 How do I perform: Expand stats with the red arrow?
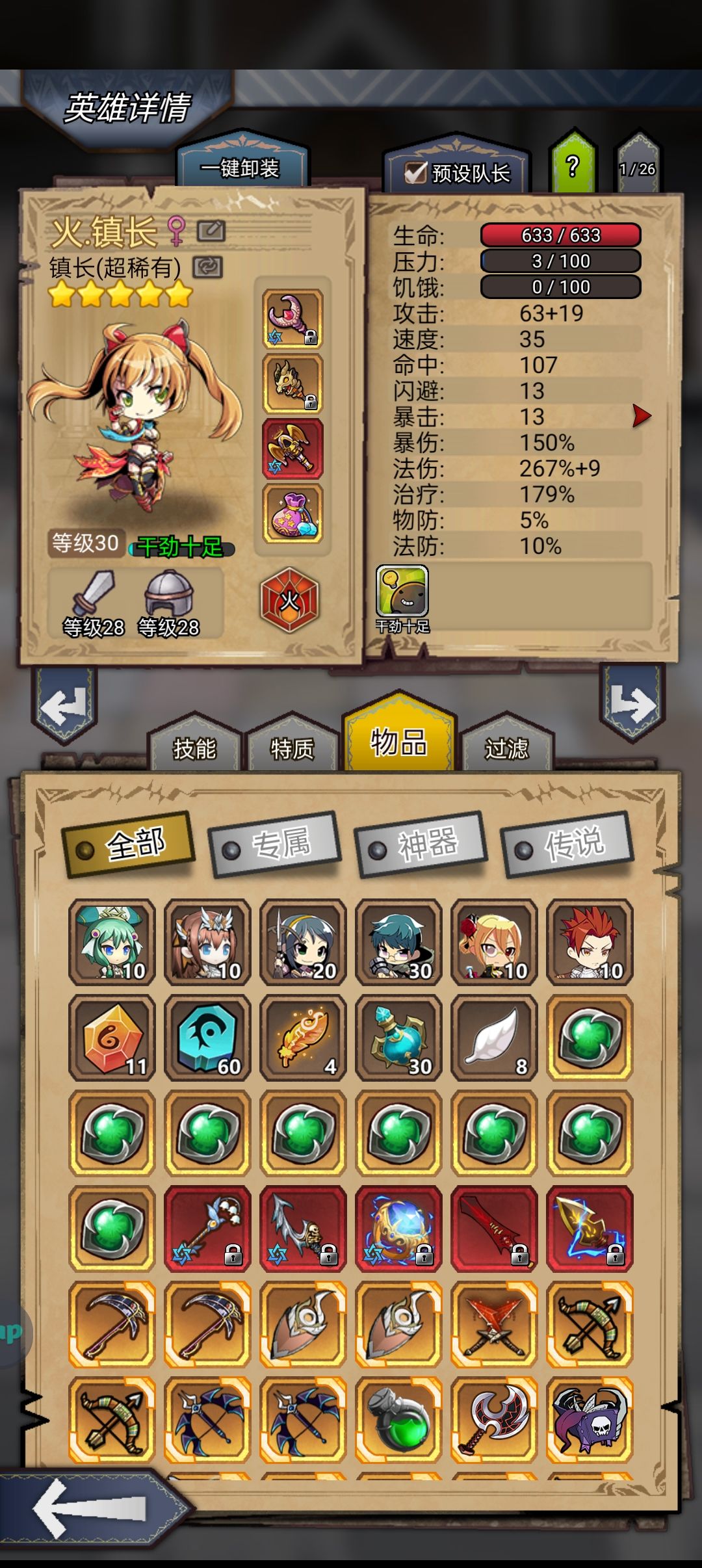[641, 416]
